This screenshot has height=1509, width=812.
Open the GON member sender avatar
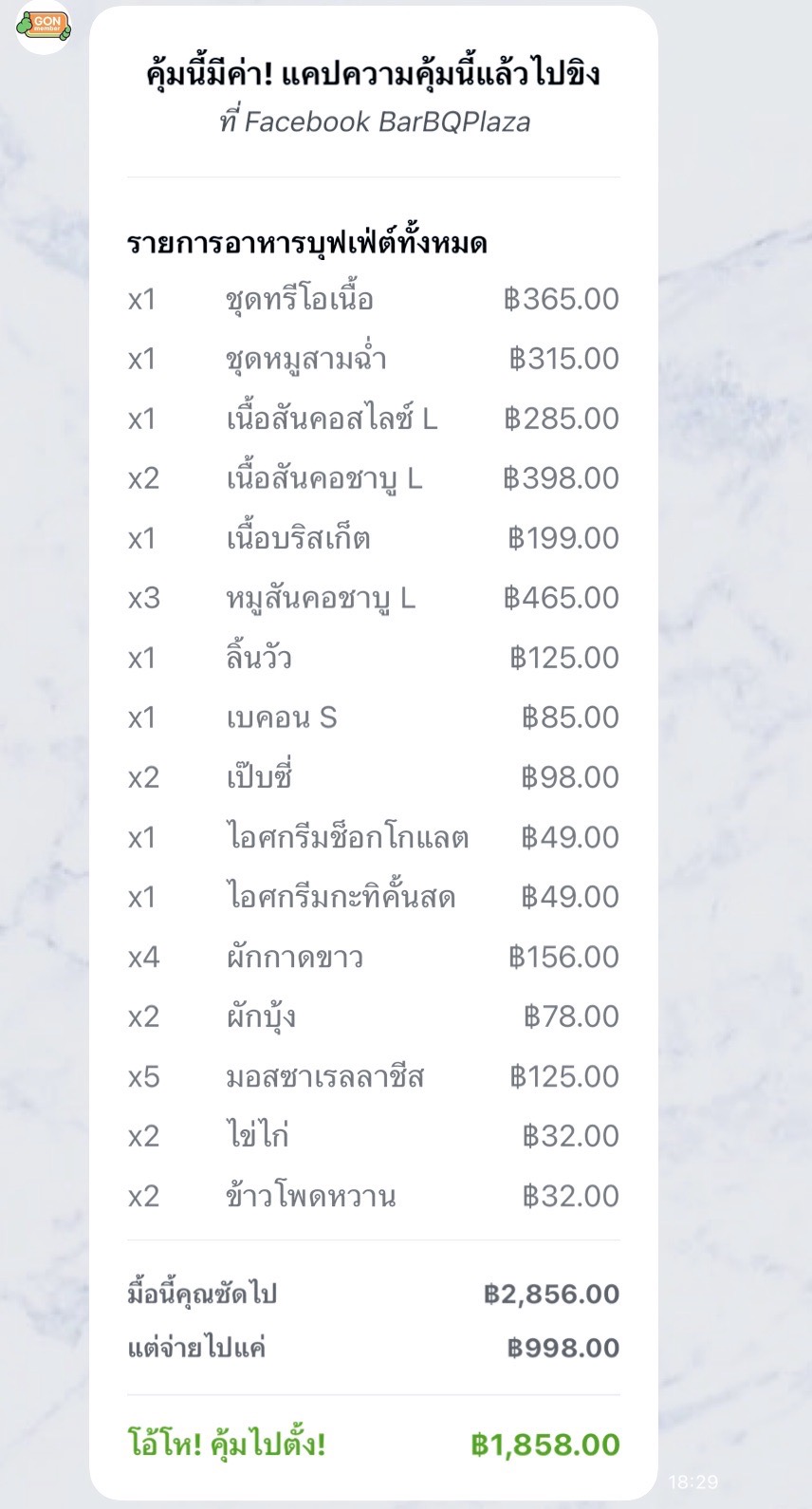pyautogui.click(x=44, y=26)
